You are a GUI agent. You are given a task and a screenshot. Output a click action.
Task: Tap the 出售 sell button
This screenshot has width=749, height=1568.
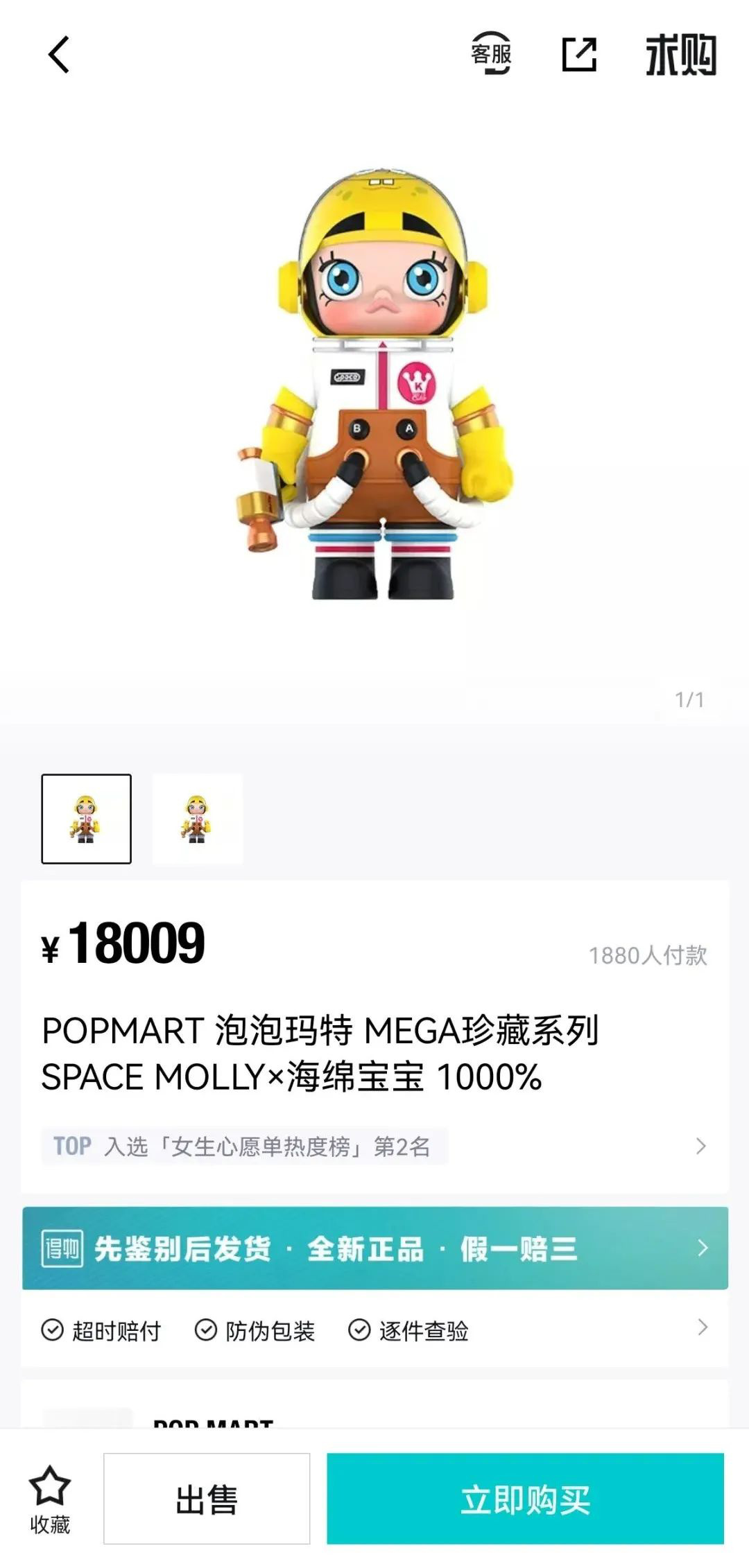207,1498
